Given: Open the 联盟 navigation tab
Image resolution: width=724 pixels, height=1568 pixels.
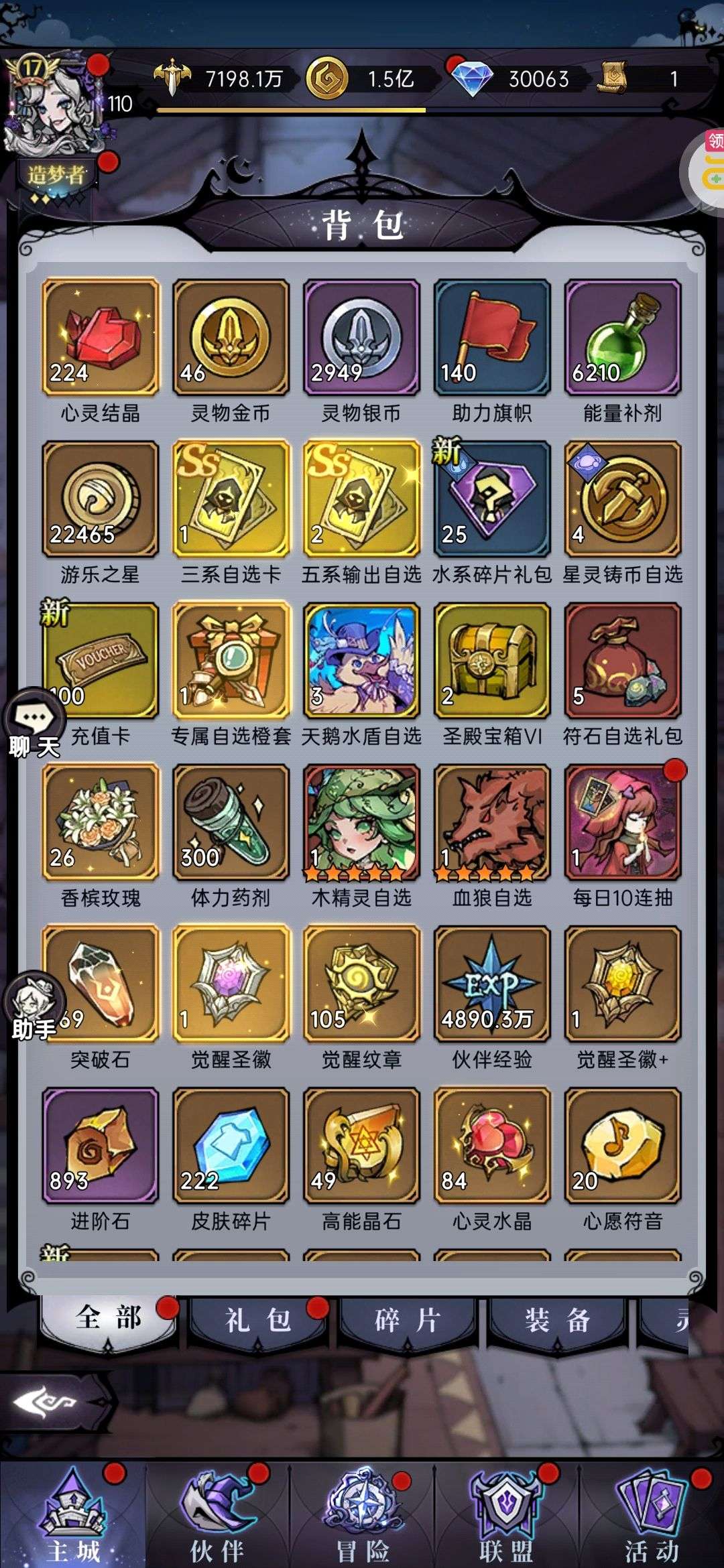Looking at the screenshot, I should click(x=507, y=1514).
